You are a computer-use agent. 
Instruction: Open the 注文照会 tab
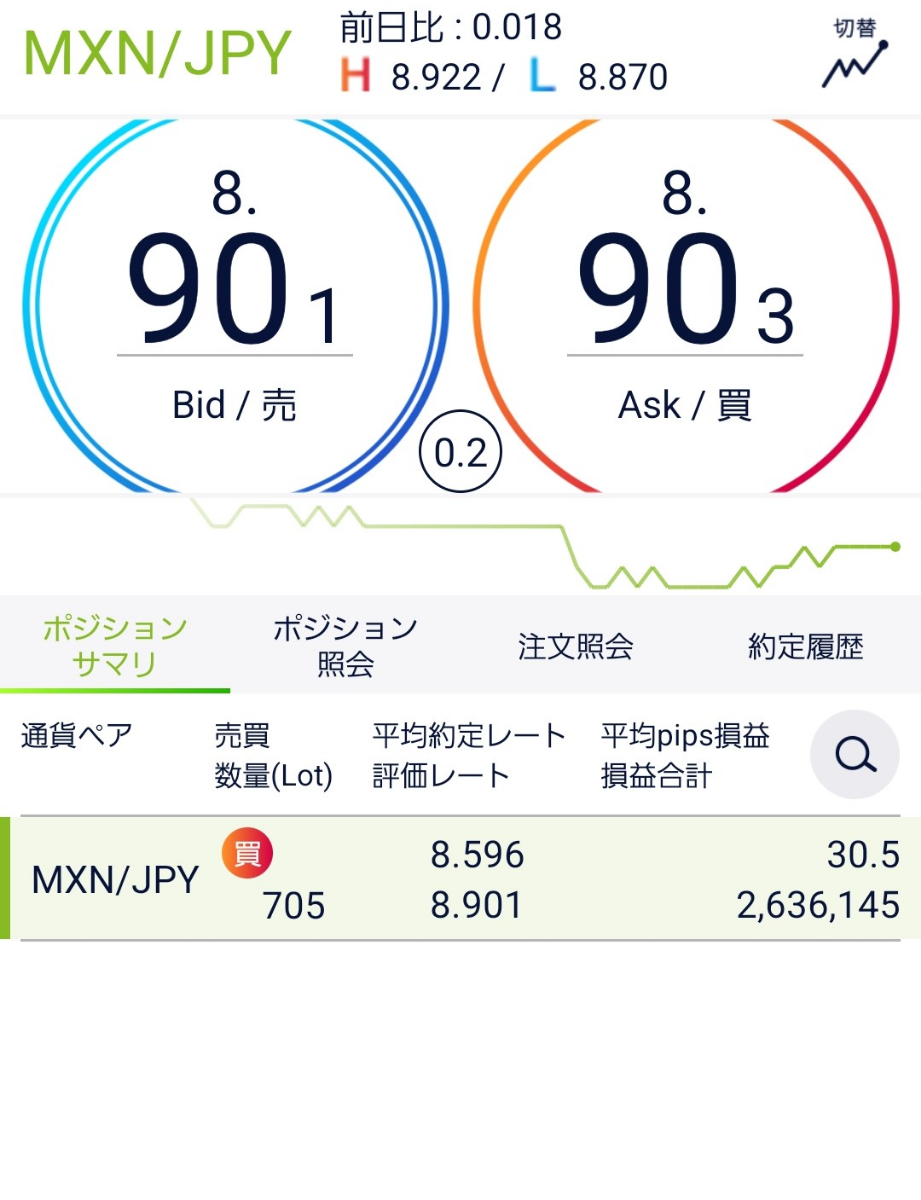coord(576,647)
